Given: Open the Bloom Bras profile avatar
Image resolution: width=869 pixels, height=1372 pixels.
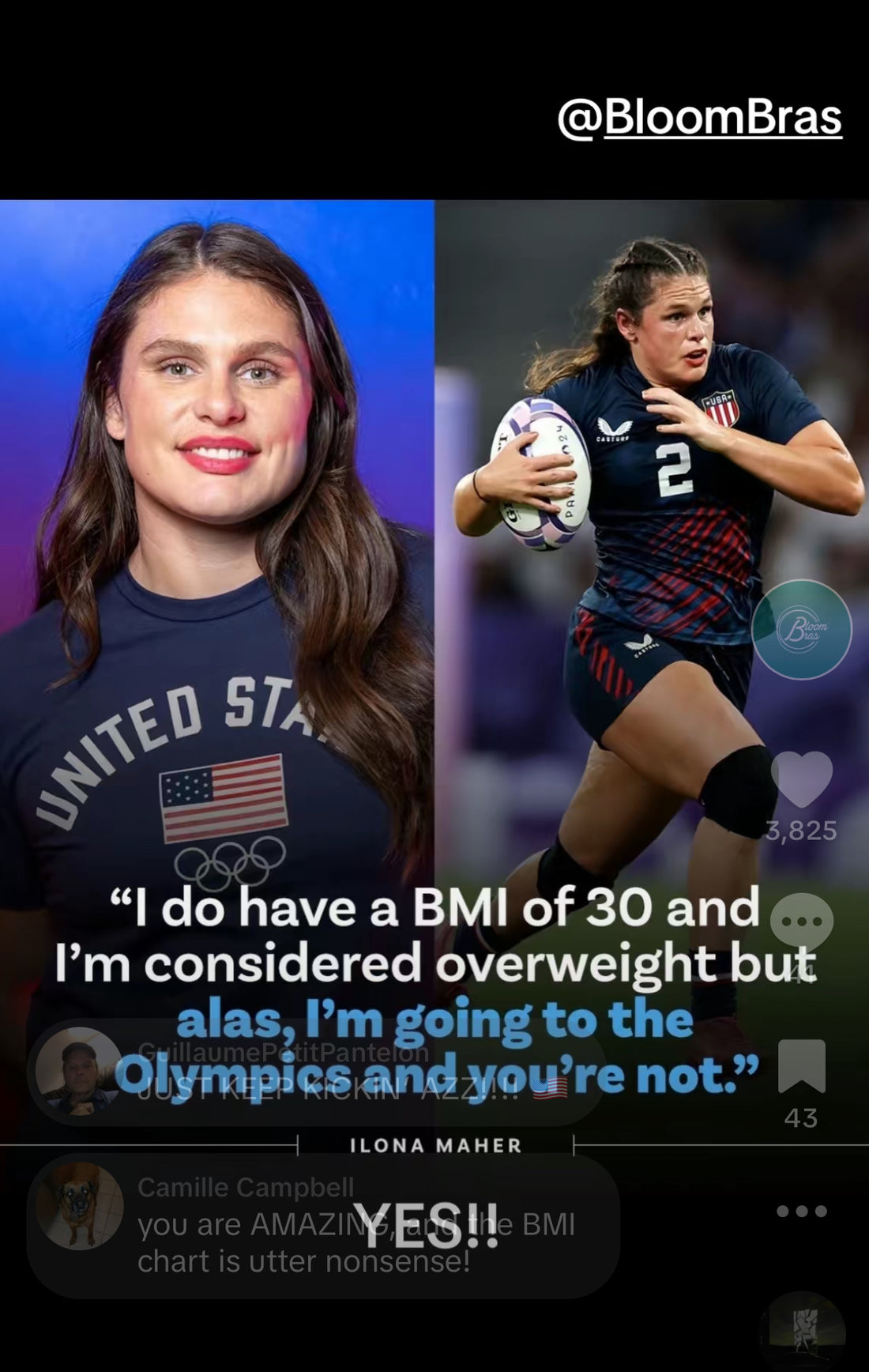Looking at the screenshot, I should [801, 629].
